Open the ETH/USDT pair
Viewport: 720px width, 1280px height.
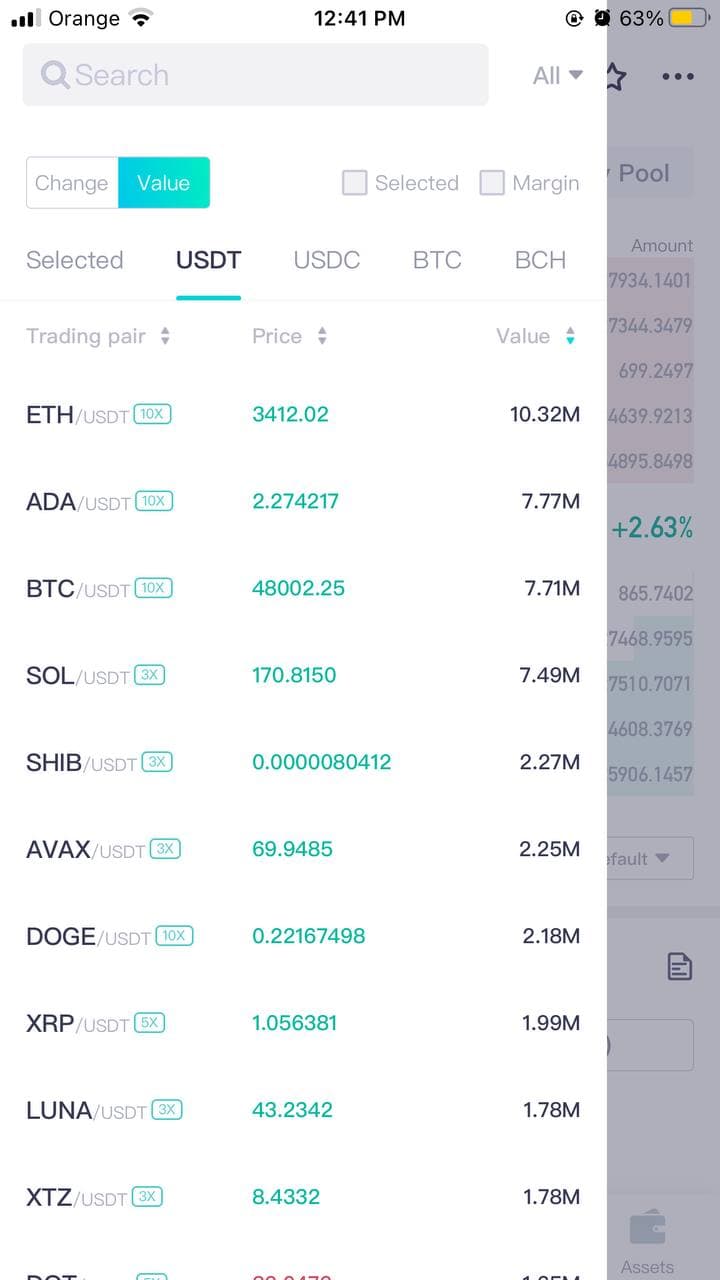coord(303,414)
